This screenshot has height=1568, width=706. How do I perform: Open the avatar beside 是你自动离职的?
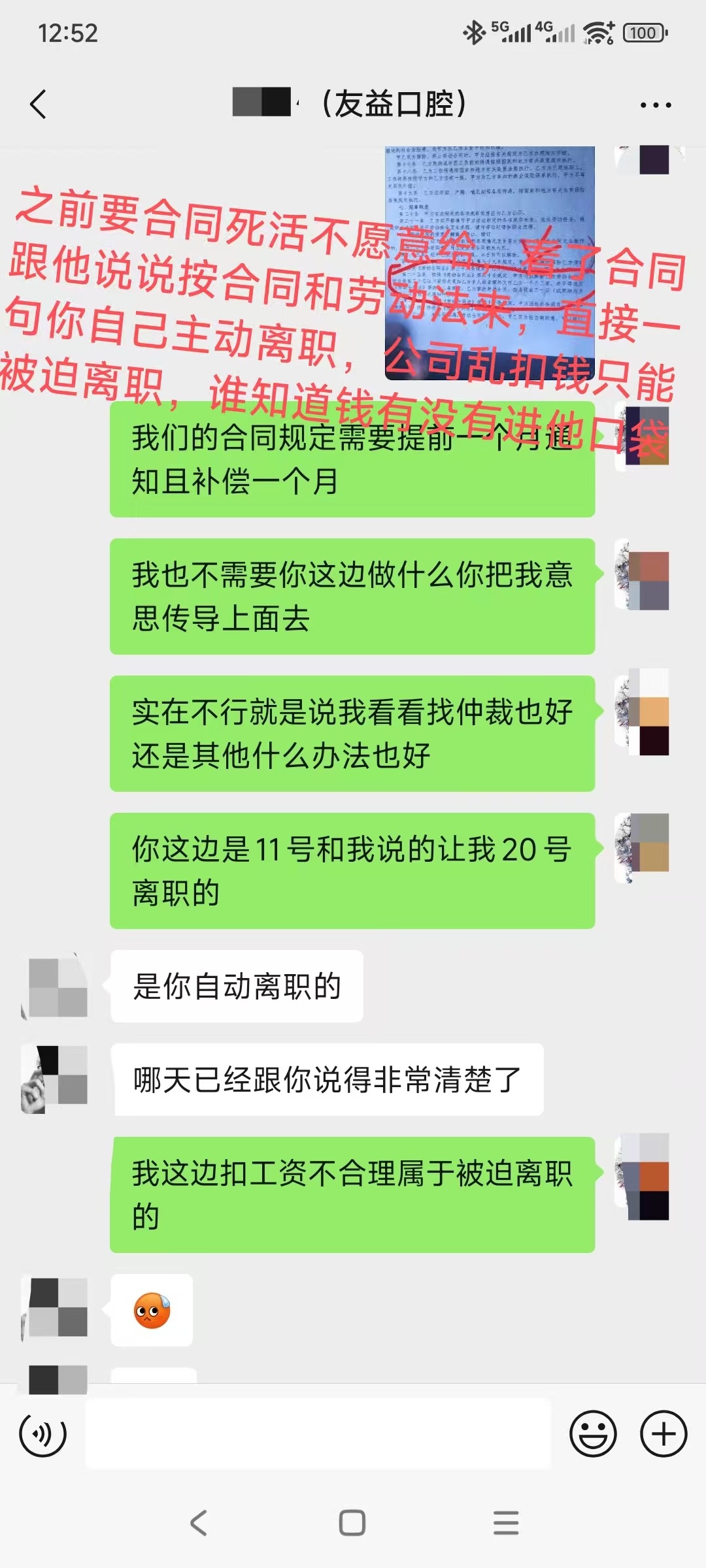coord(56,987)
